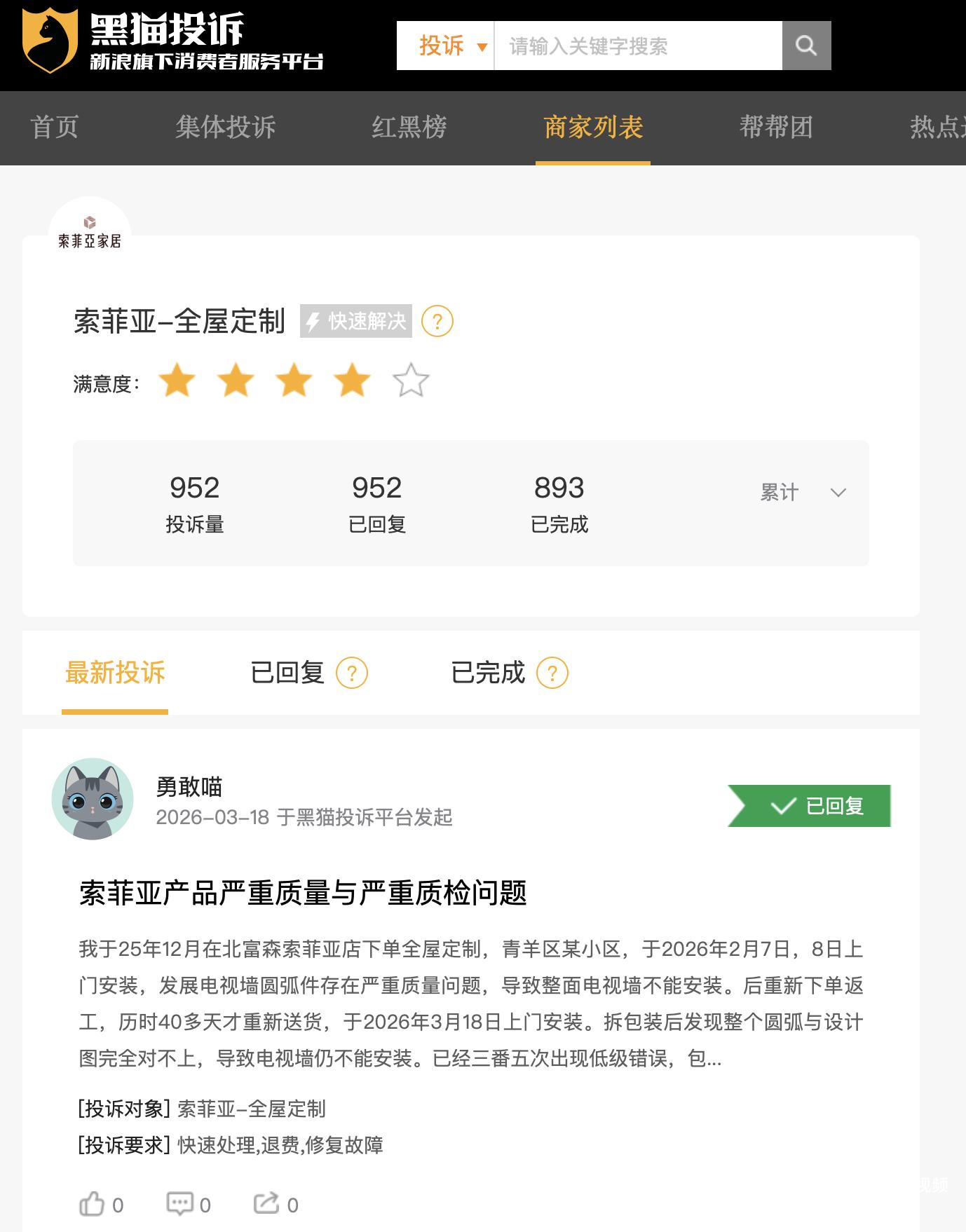Show the 已完成 complaints tab
Screen dimensions: 966x1232
(488, 673)
